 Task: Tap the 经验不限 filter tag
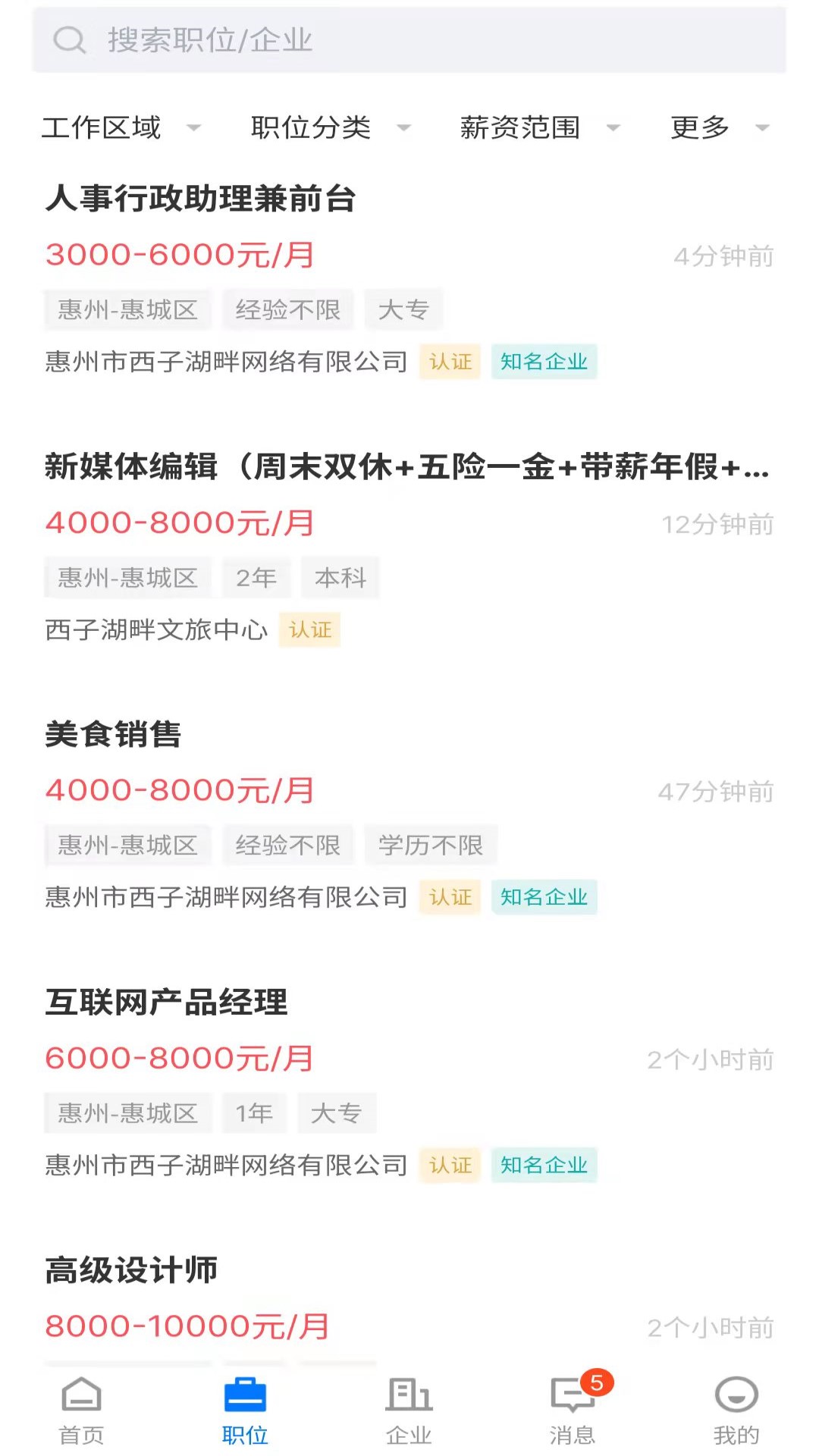pyautogui.click(x=288, y=309)
